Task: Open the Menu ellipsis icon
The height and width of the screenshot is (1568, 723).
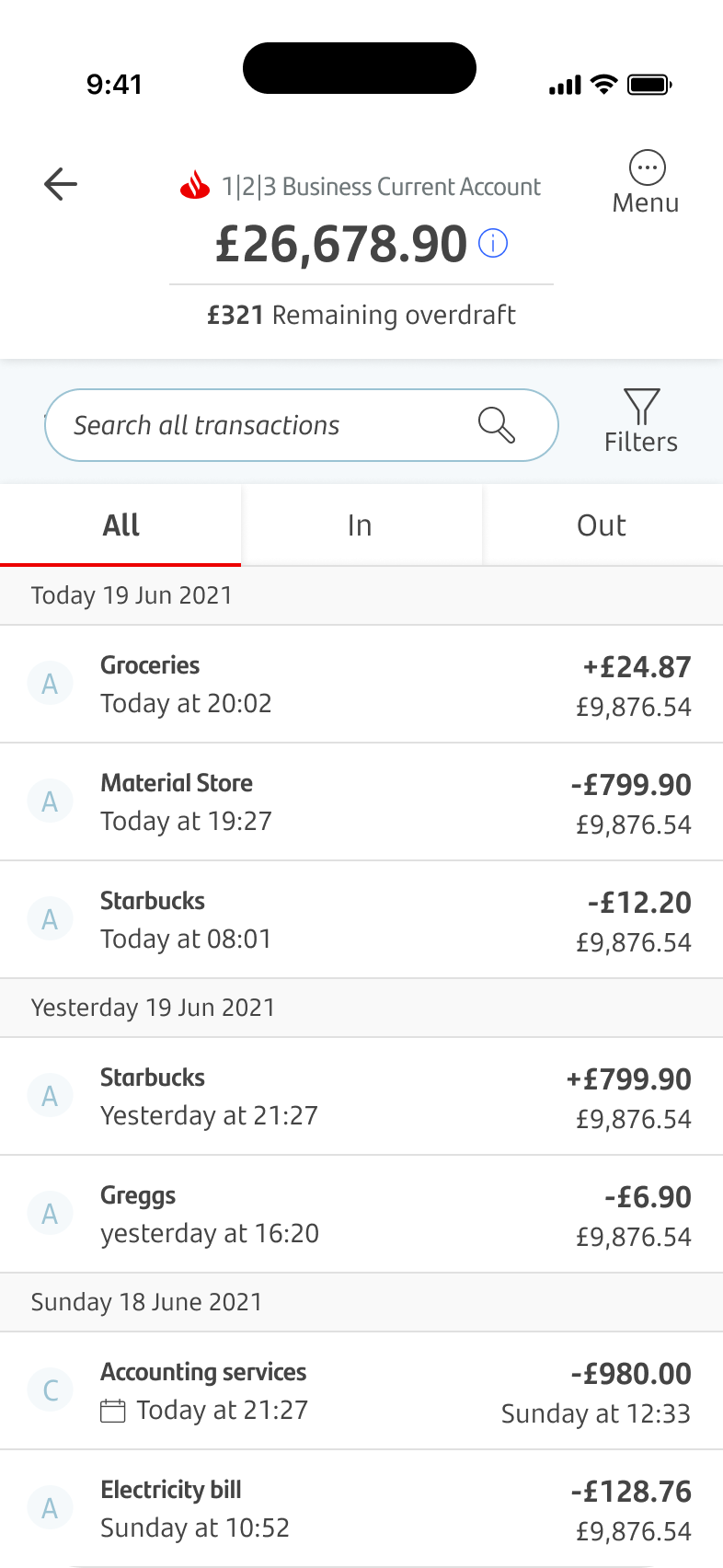Action: click(647, 167)
